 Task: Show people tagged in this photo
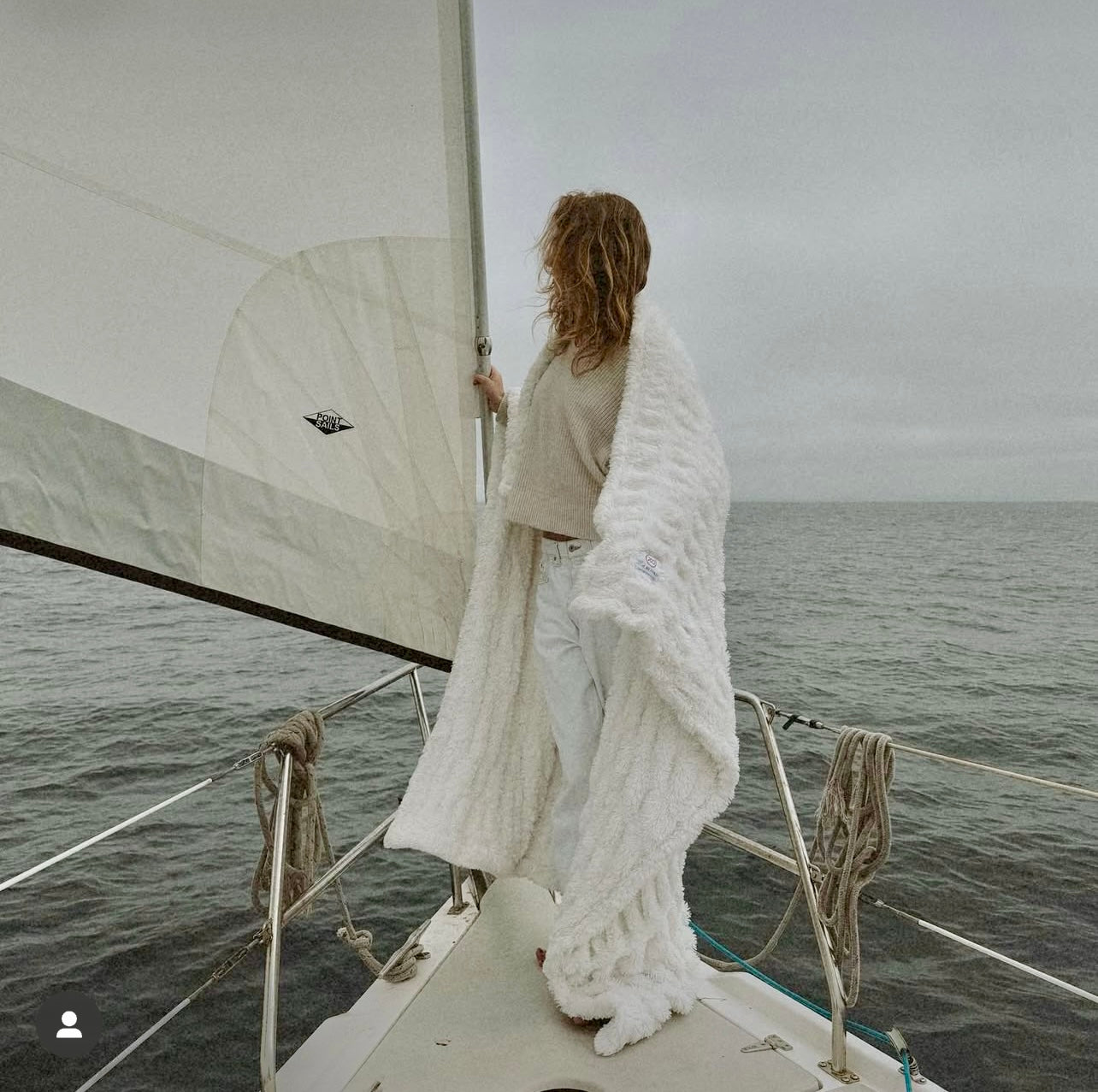point(69,1024)
